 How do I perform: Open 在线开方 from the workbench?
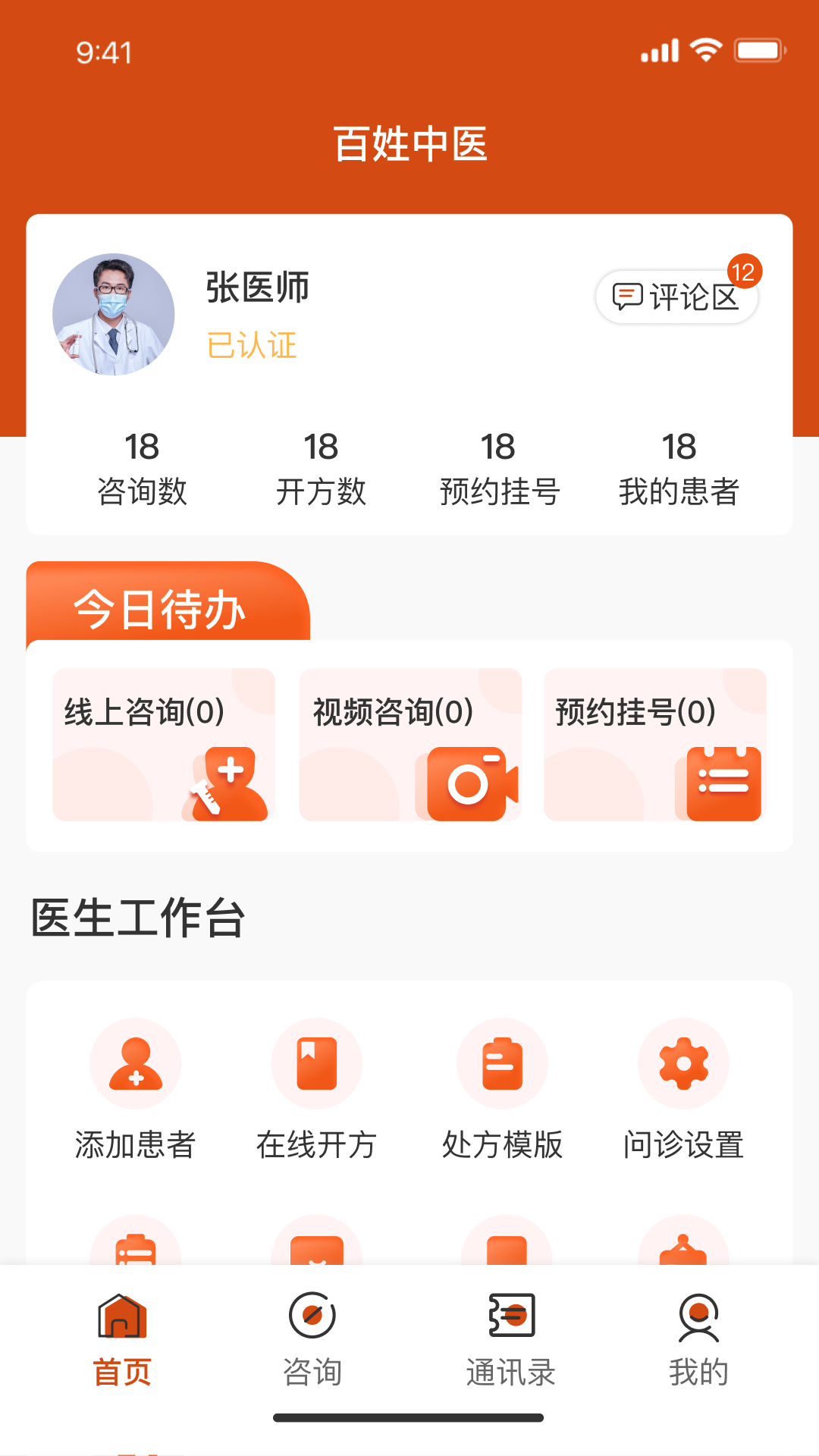[x=317, y=1062]
